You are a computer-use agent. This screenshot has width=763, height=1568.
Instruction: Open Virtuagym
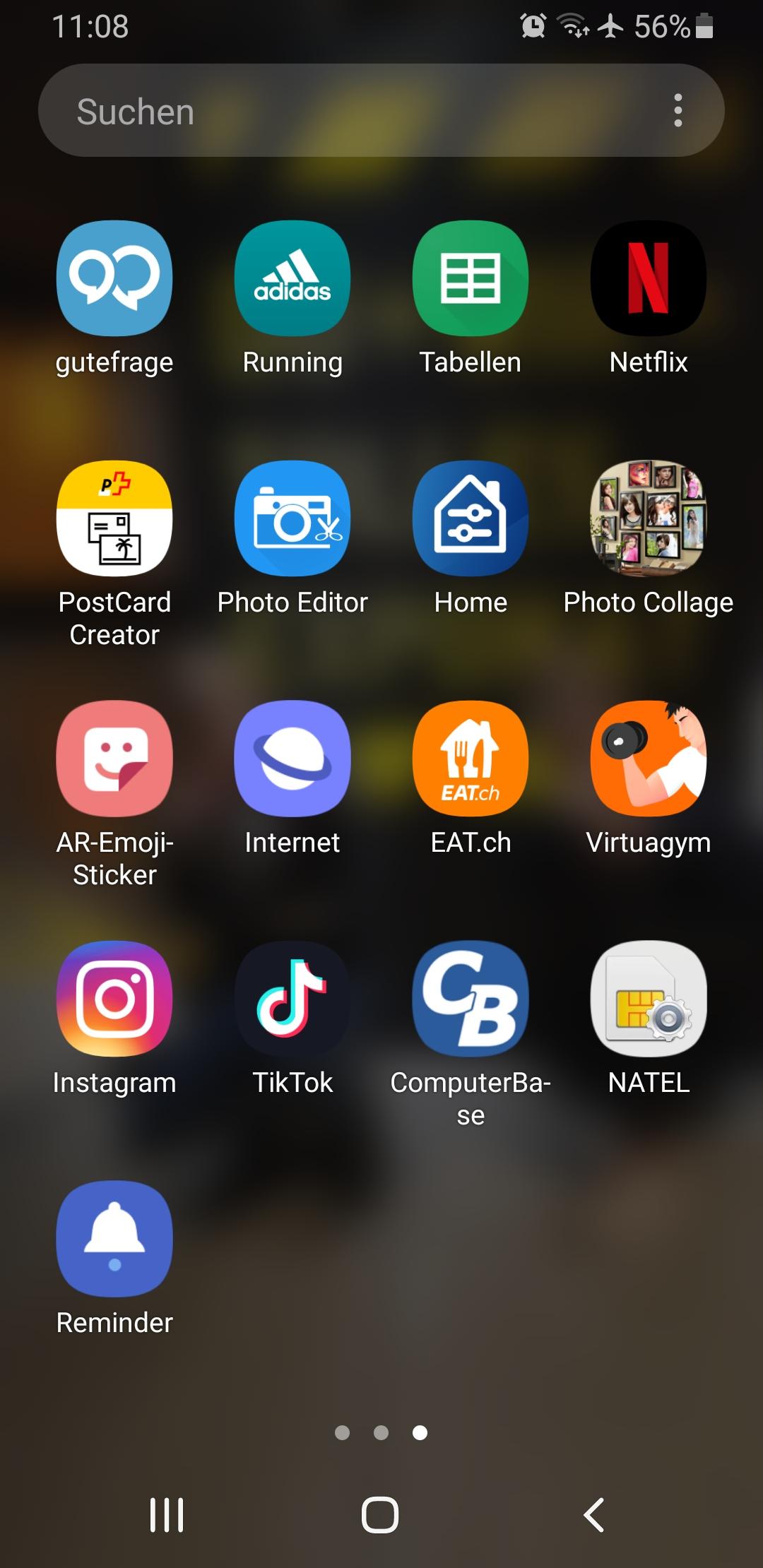point(649,759)
